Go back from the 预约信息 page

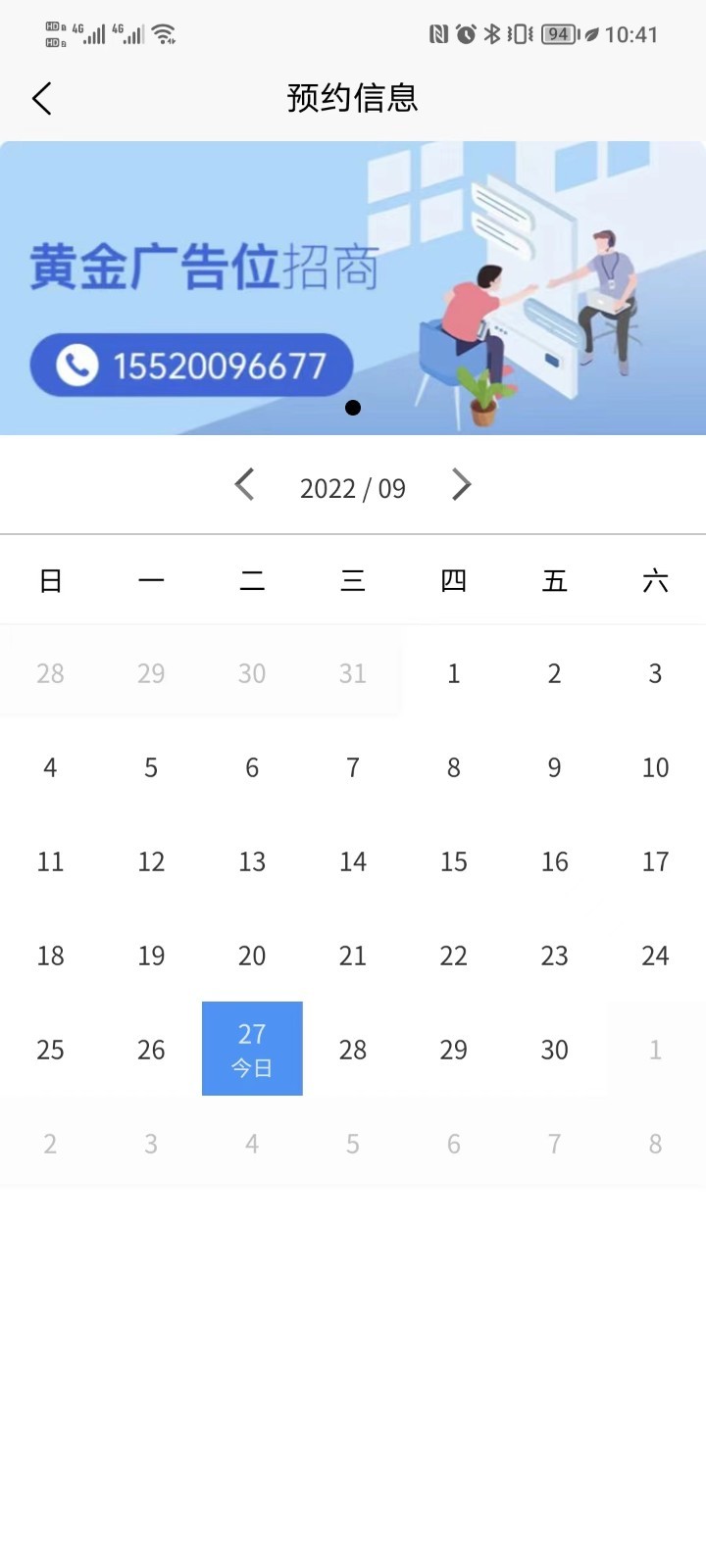pyautogui.click(x=41, y=98)
